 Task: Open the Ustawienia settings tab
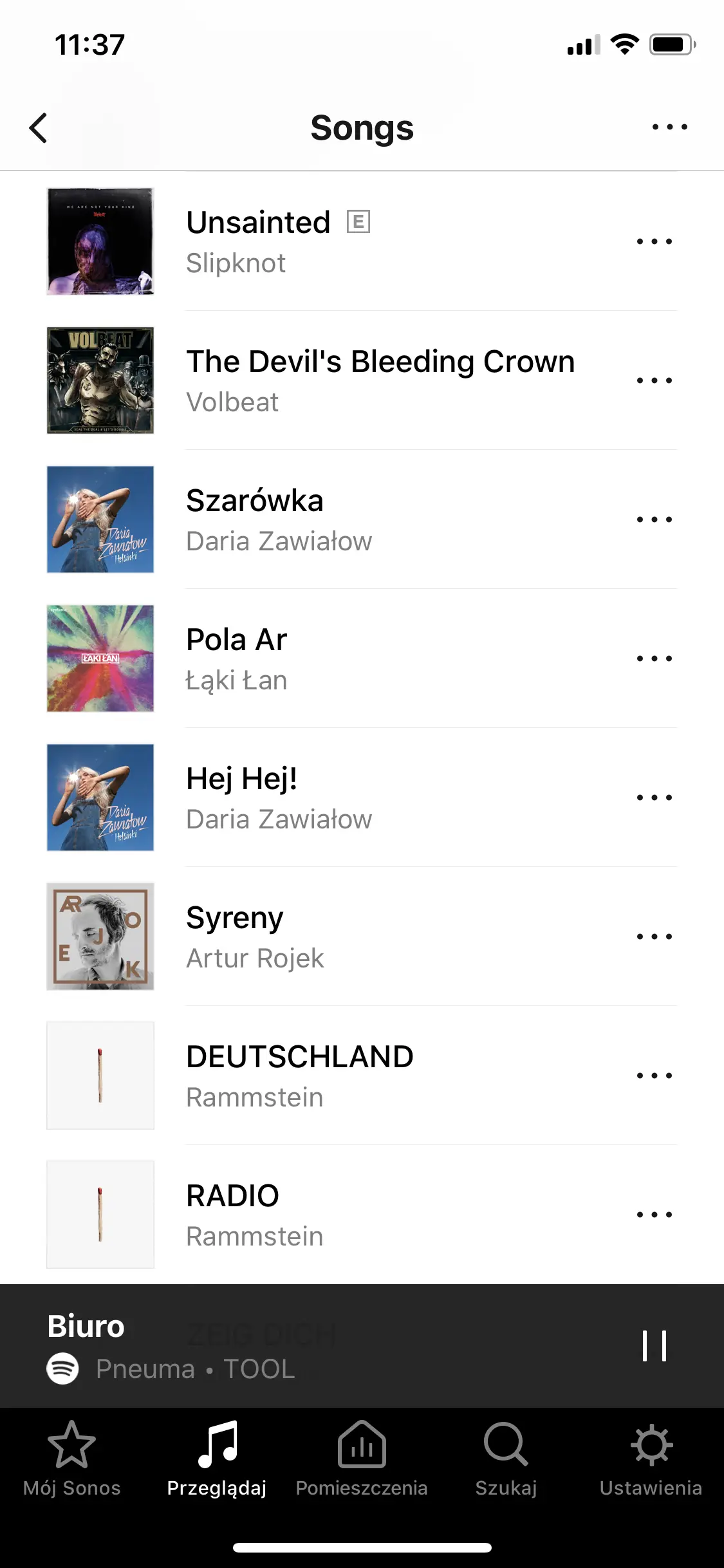click(x=651, y=1459)
